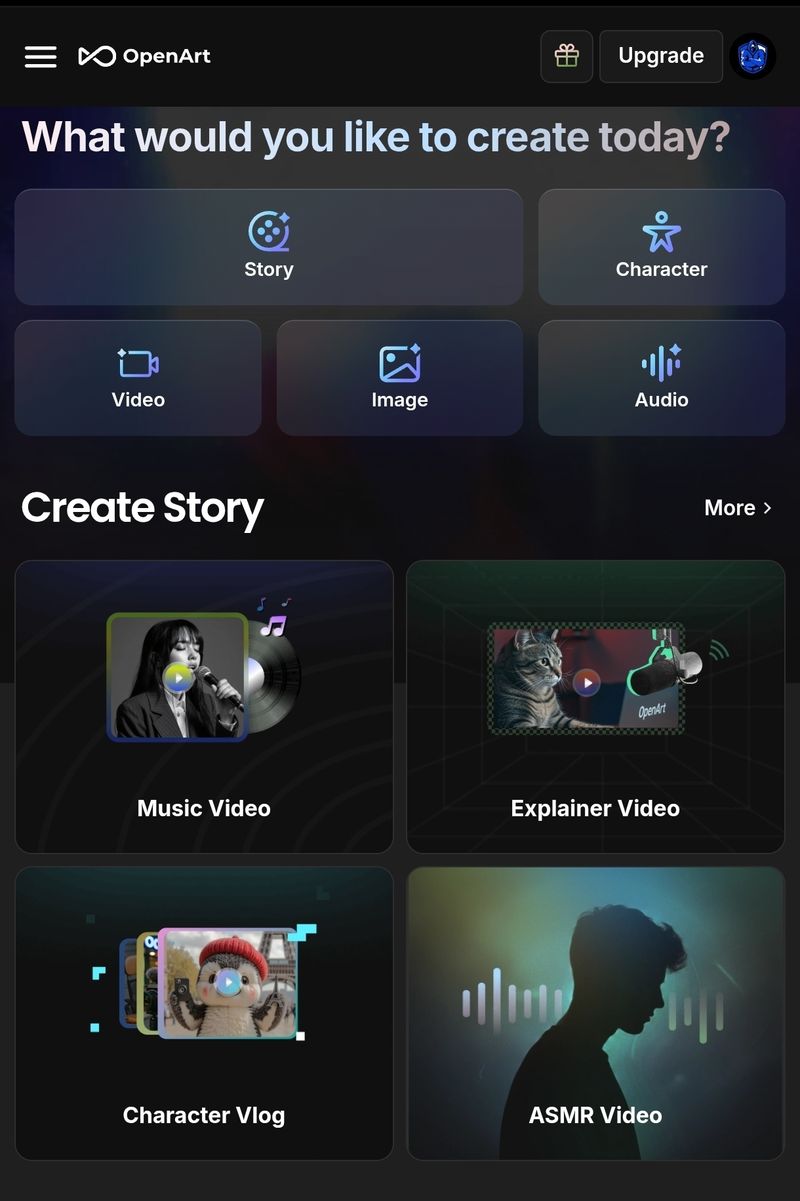800x1201 pixels.
Task: Tap the Upgrade button
Action: click(x=661, y=56)
